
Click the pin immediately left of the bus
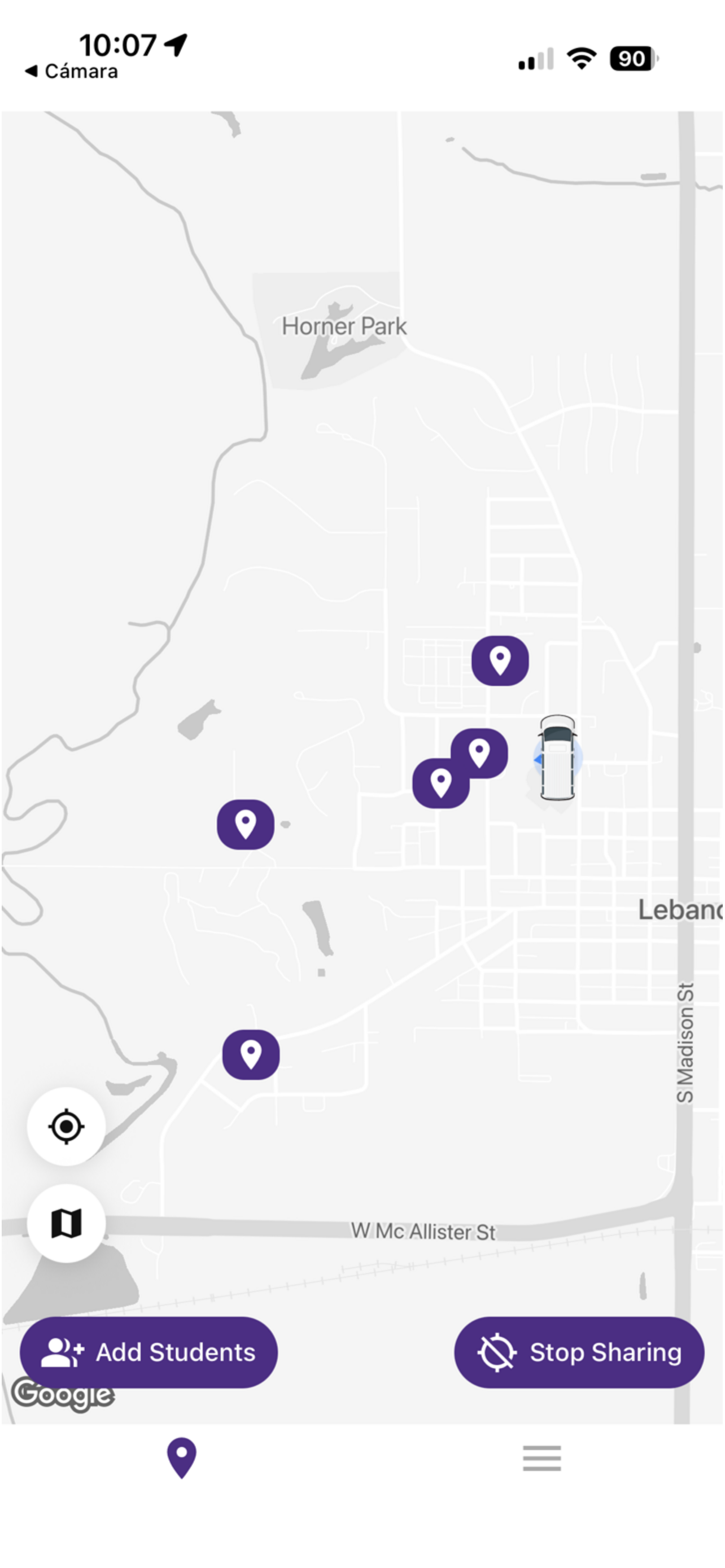(x=481, y=753)
